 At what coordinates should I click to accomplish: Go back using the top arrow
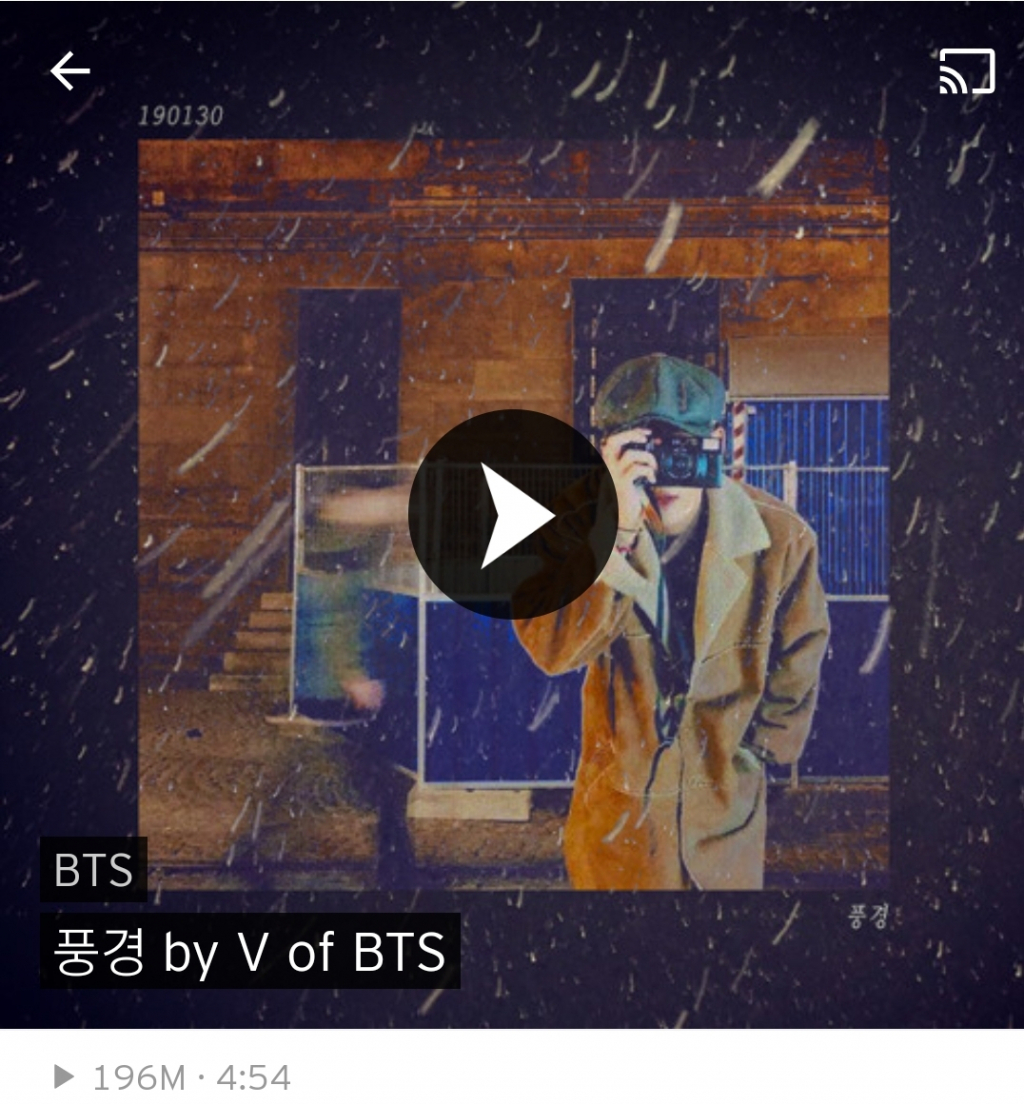[x=70, y=71]
